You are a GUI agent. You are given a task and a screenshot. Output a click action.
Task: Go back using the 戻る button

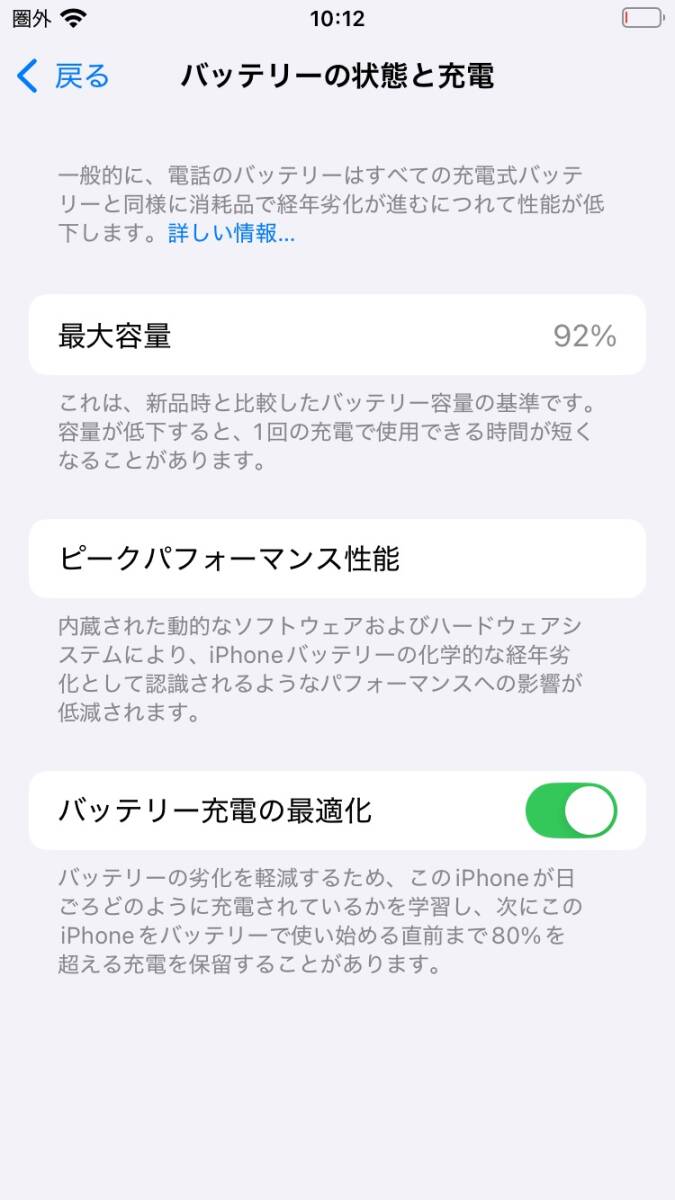point(64,76)
